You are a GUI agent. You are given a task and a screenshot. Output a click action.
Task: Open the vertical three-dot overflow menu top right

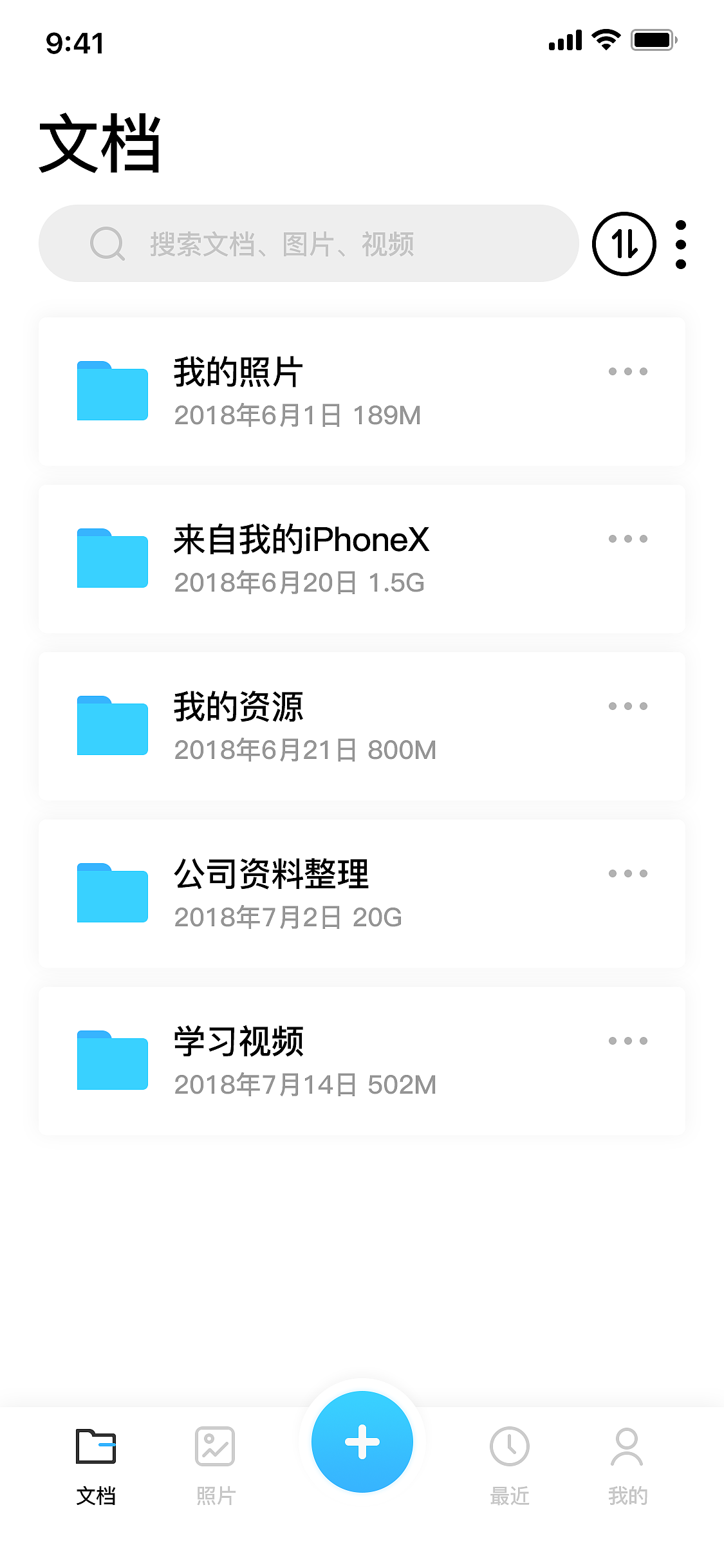pos(681,244)
